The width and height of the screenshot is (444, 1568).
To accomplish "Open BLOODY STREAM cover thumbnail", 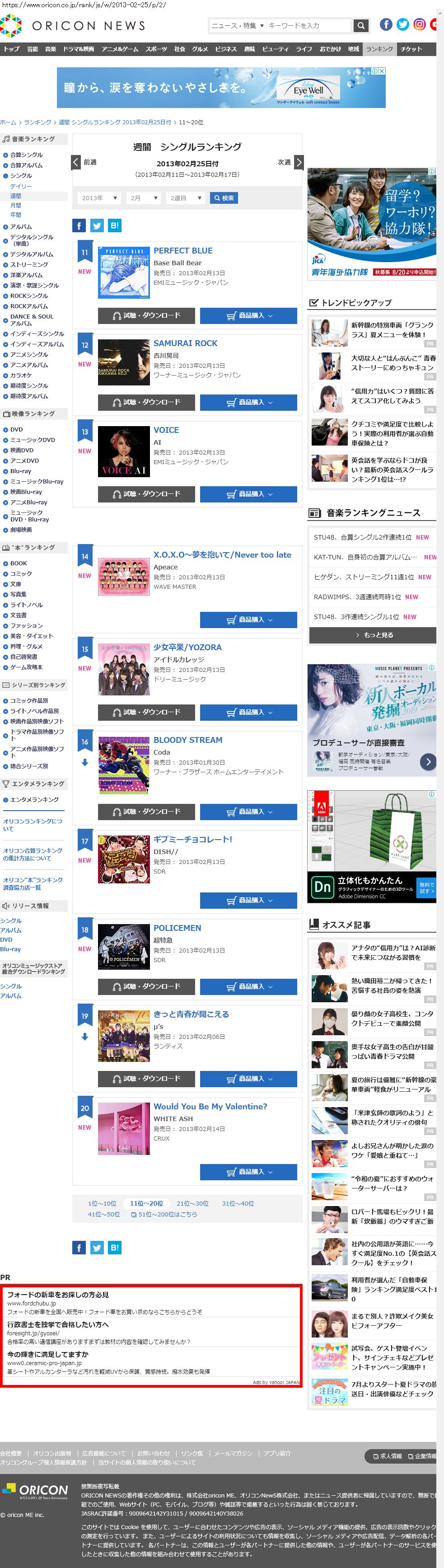I will click(123, 765).
